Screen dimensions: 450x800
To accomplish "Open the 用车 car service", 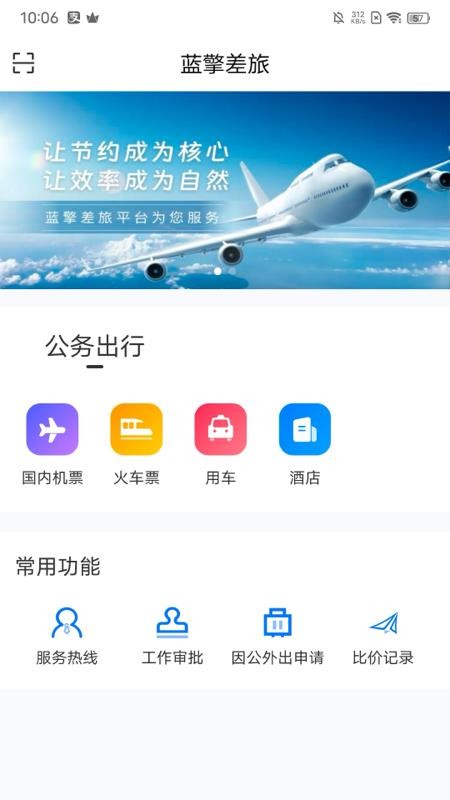I will coord(220,444).
